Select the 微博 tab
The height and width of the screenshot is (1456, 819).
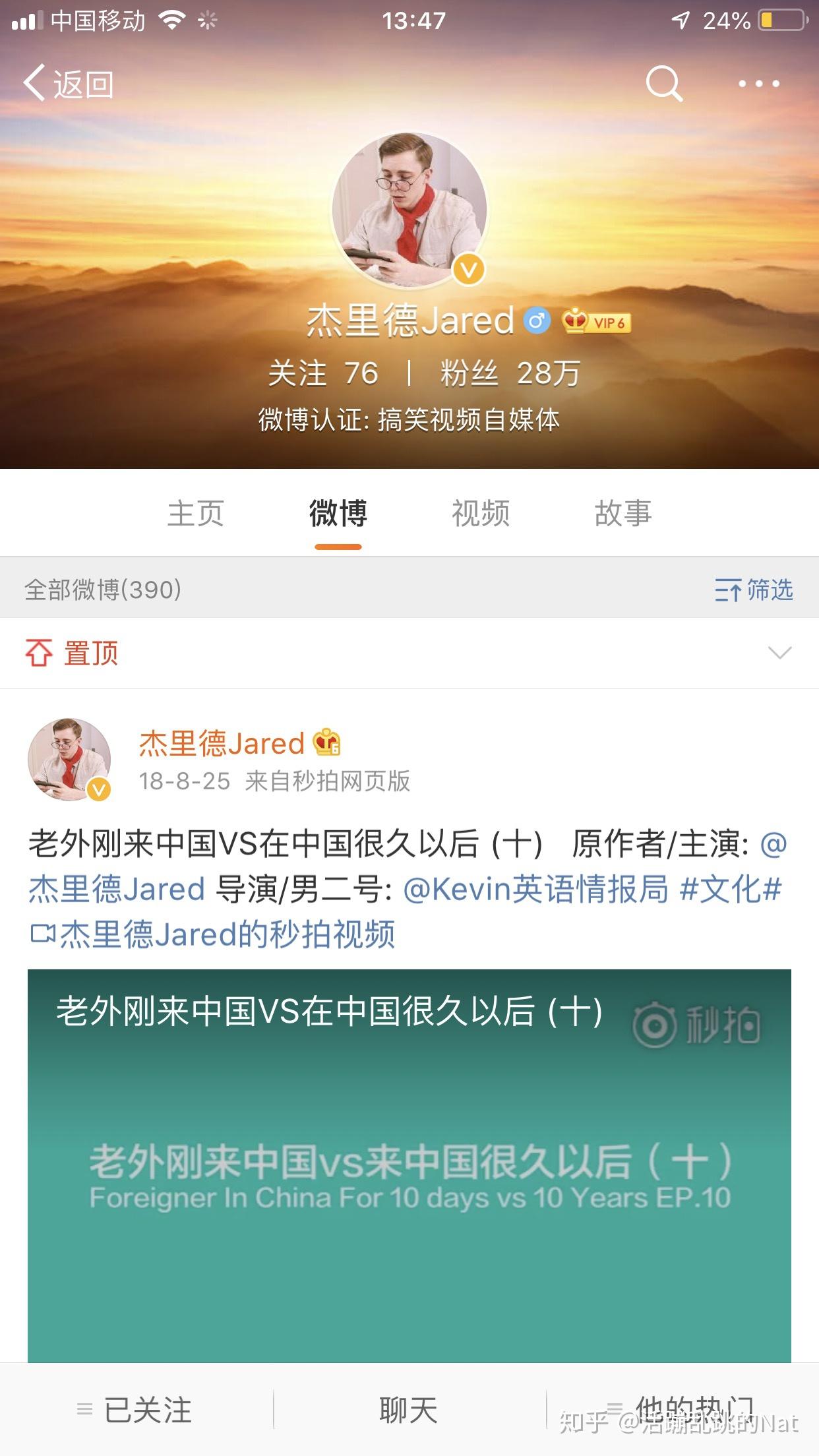338,514
